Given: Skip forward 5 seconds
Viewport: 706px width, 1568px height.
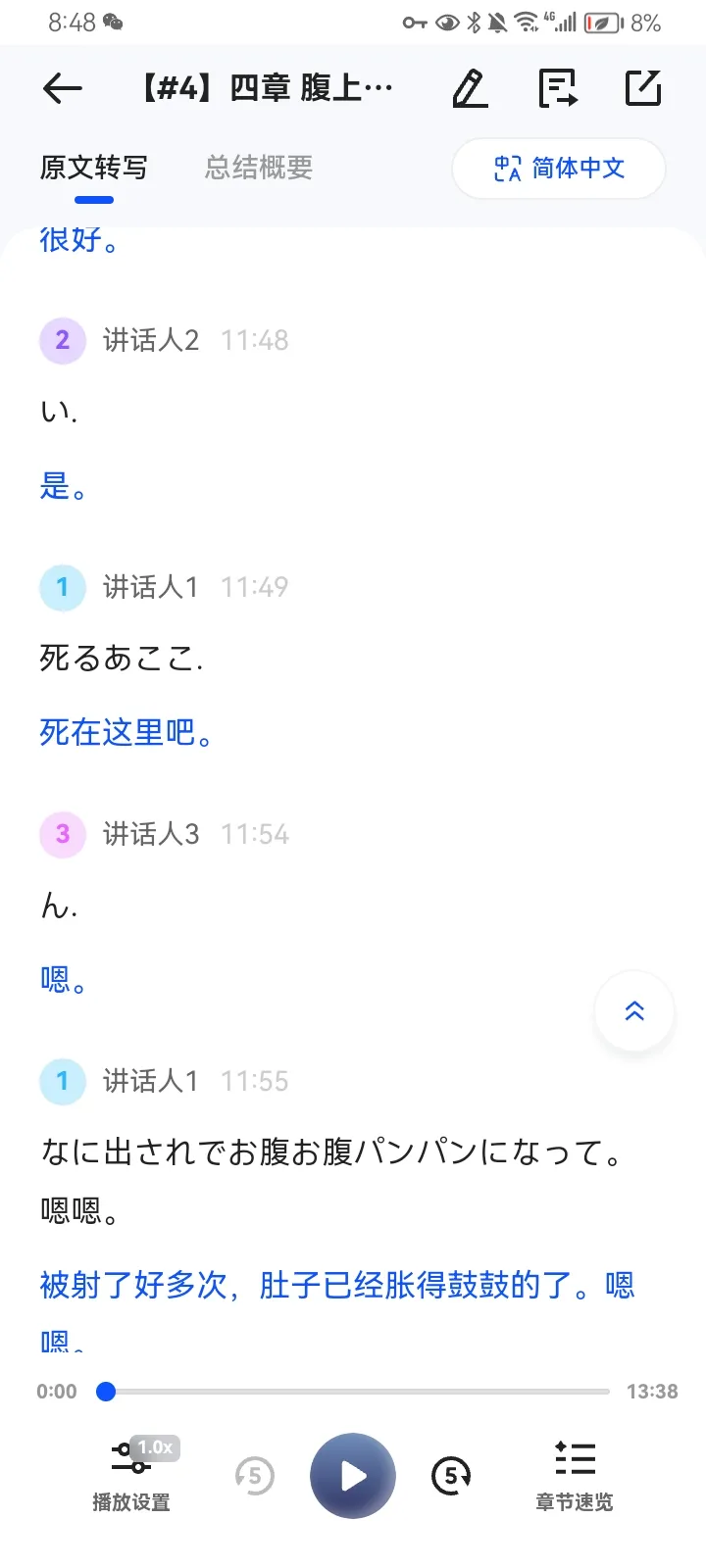Looking at the screenshot, I should 451,1475.
